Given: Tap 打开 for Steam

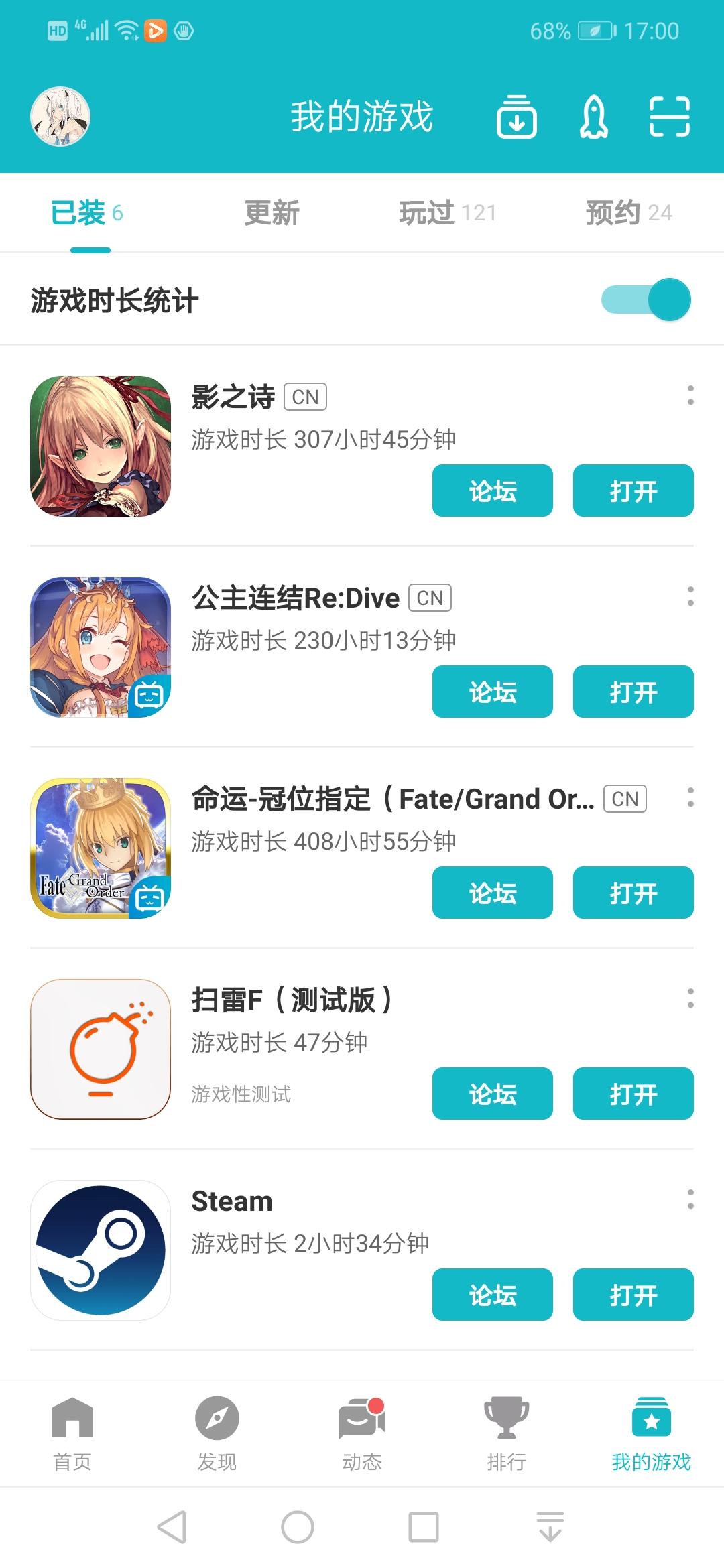Looking at the screenshot, I should 633,1295.
